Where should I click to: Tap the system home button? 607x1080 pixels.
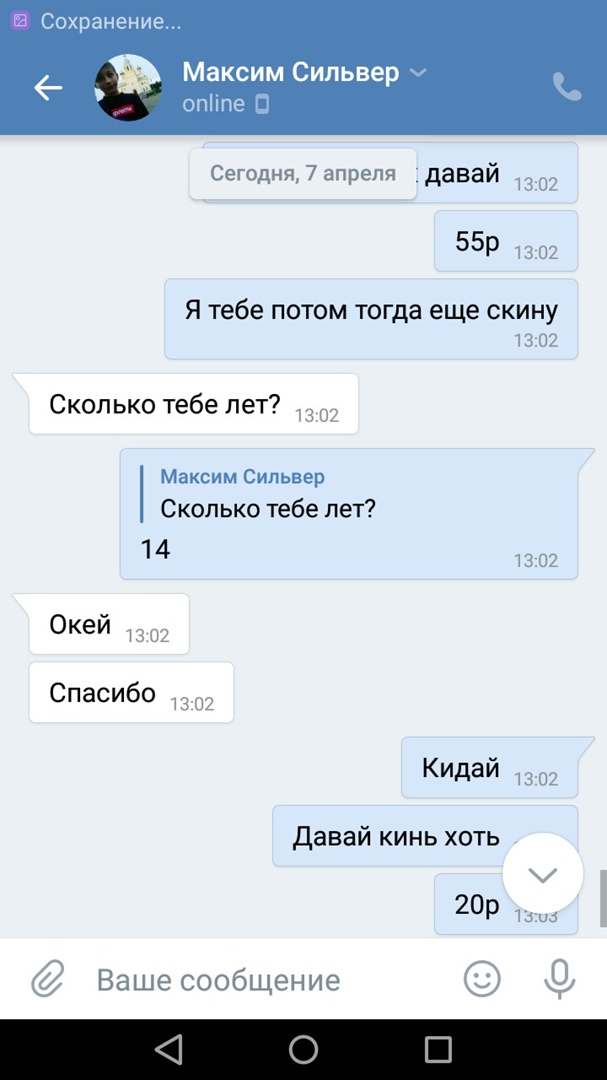pyautogui.click(x=303, y=1049)
